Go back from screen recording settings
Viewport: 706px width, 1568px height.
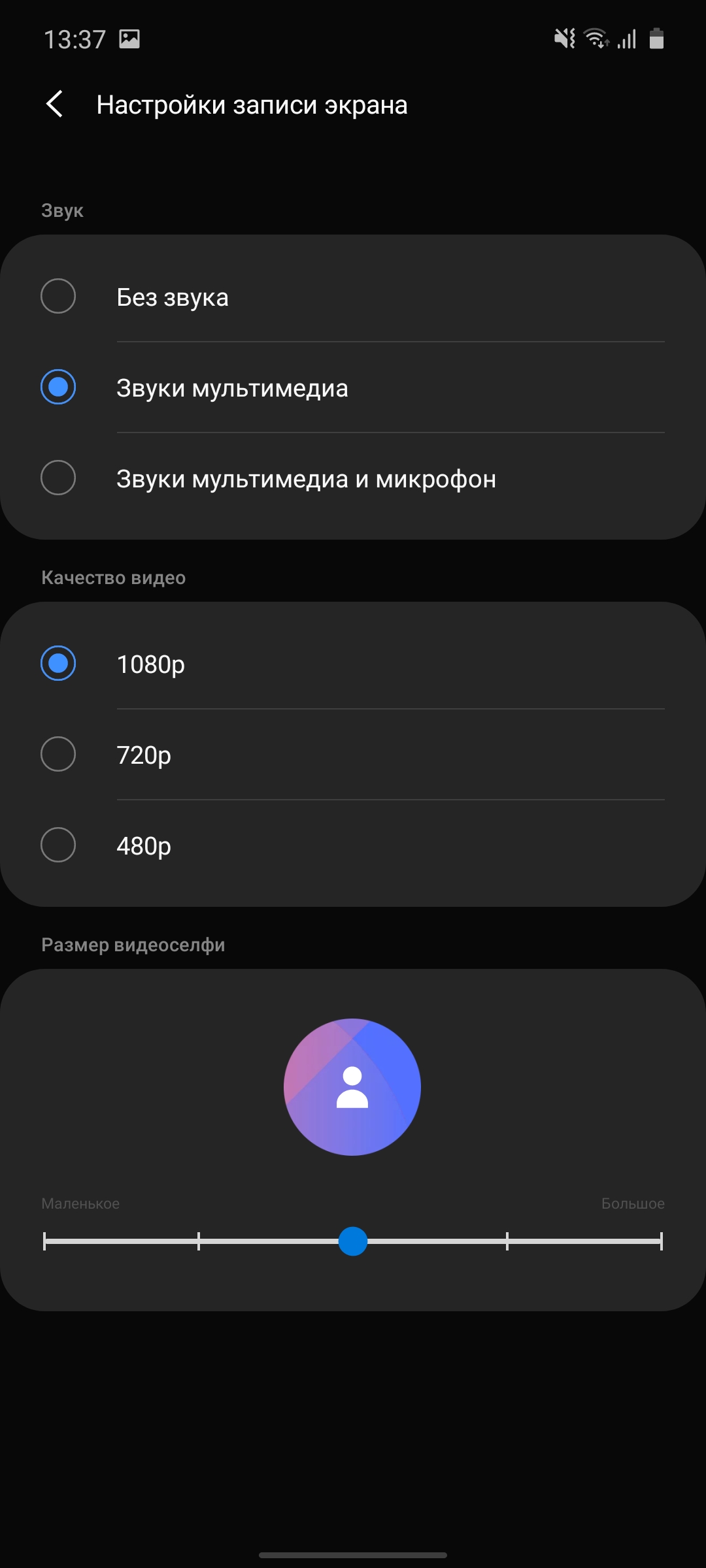pyautogui.click(x=55, y=105)
